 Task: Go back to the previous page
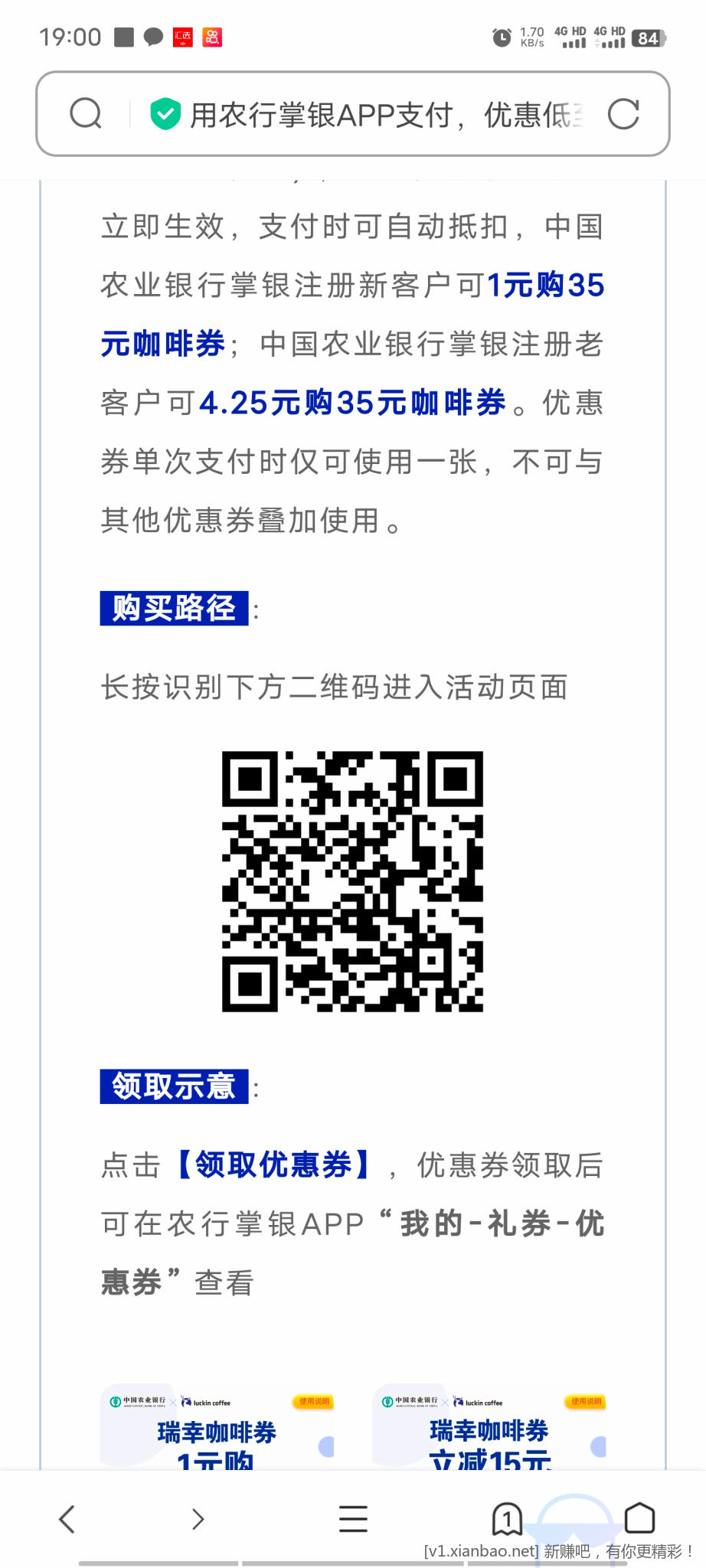pyautogui.click(x=67, y=1519)
